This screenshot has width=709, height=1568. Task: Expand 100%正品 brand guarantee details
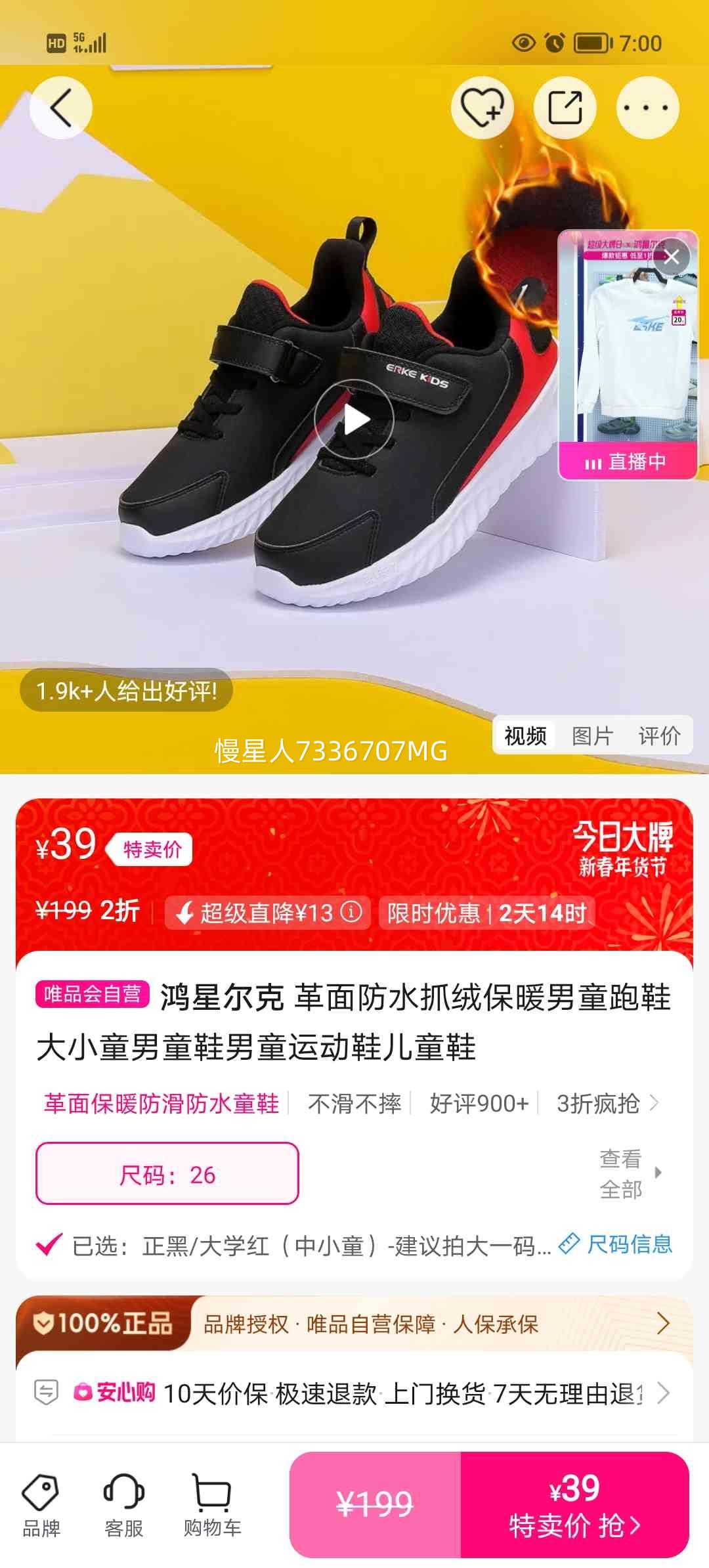coord(664,1324)
